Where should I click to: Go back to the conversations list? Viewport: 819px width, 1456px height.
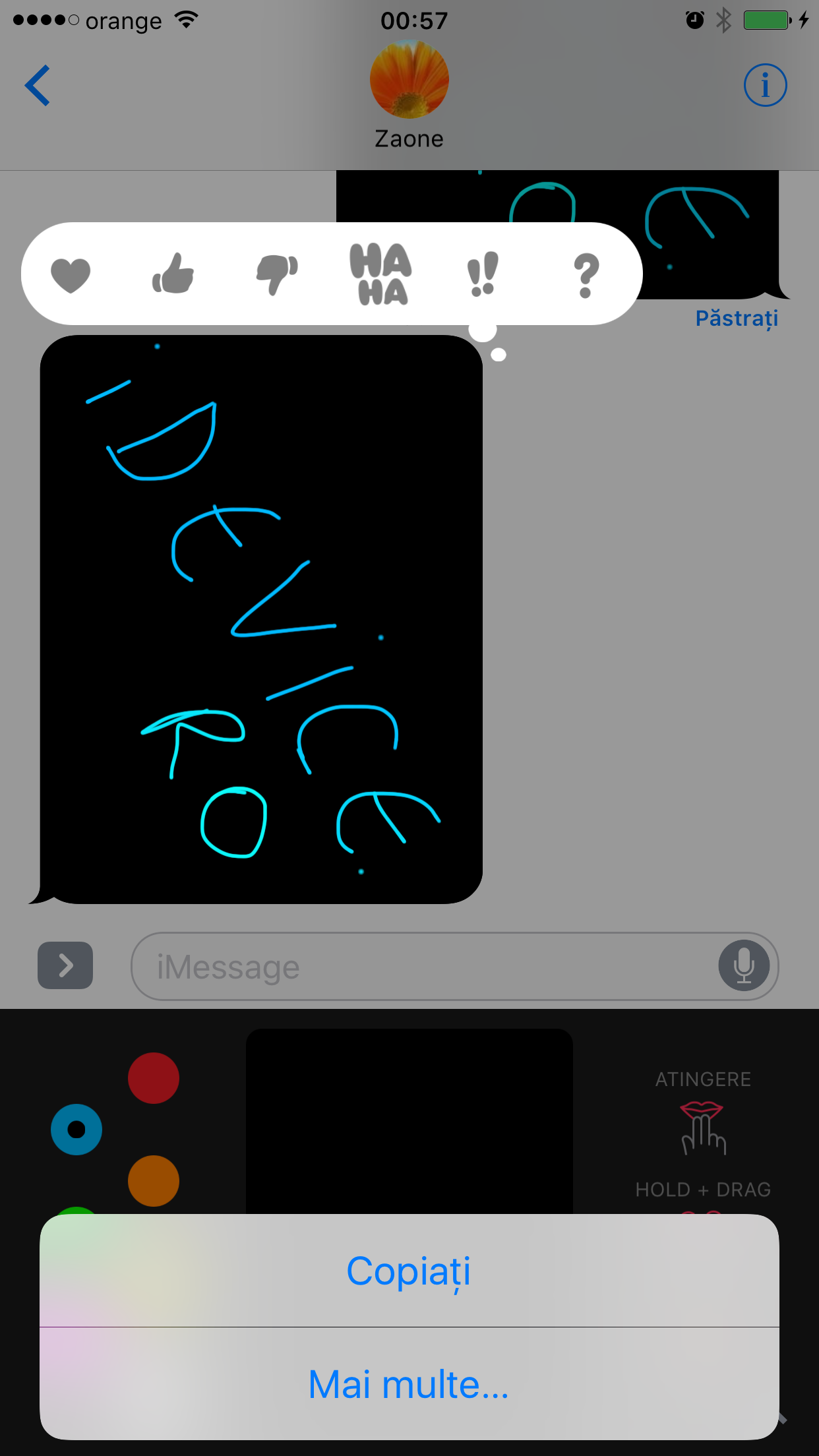(x=38, y=85)
